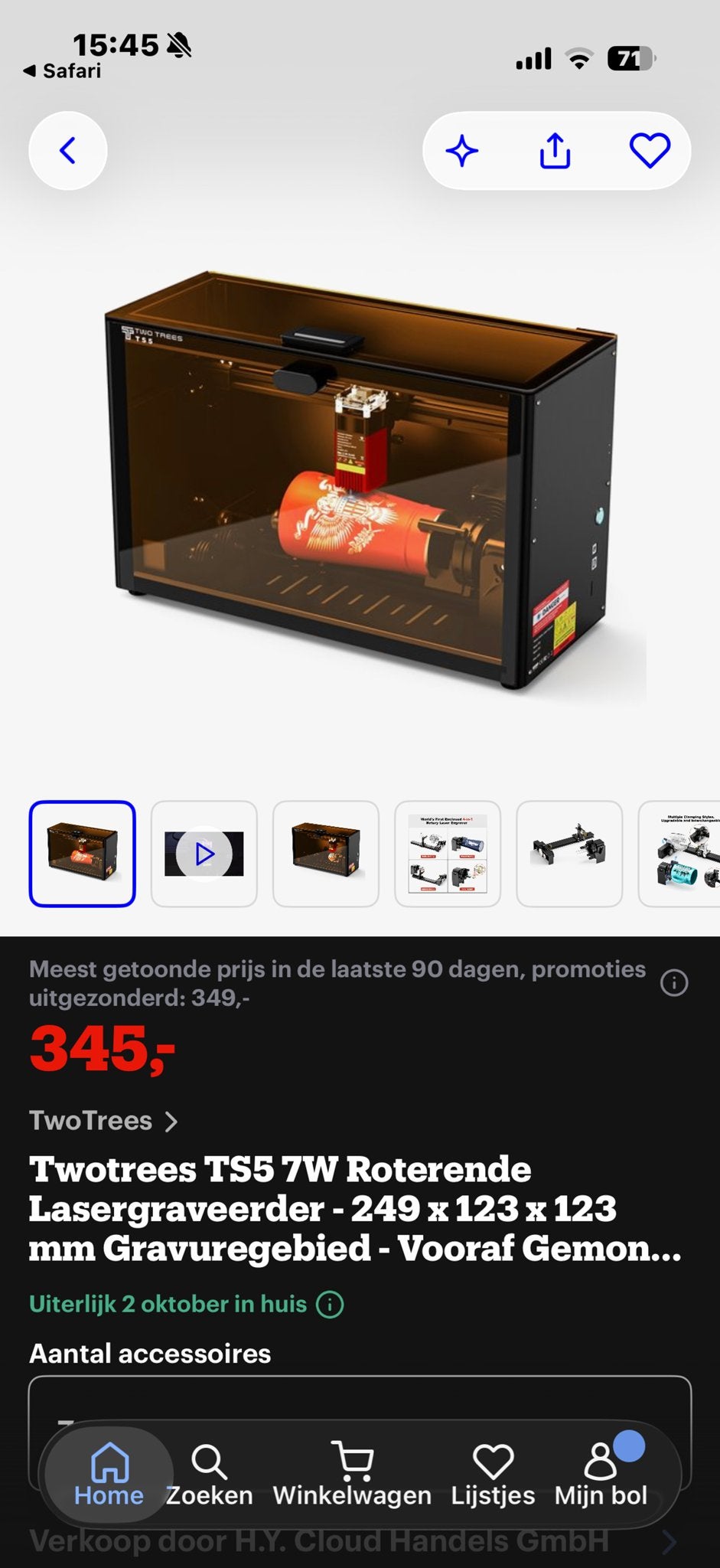The height and width of the screenshot is (1568, 720).
Task: Select the first product image thumbnail
Action: [83, 854]
